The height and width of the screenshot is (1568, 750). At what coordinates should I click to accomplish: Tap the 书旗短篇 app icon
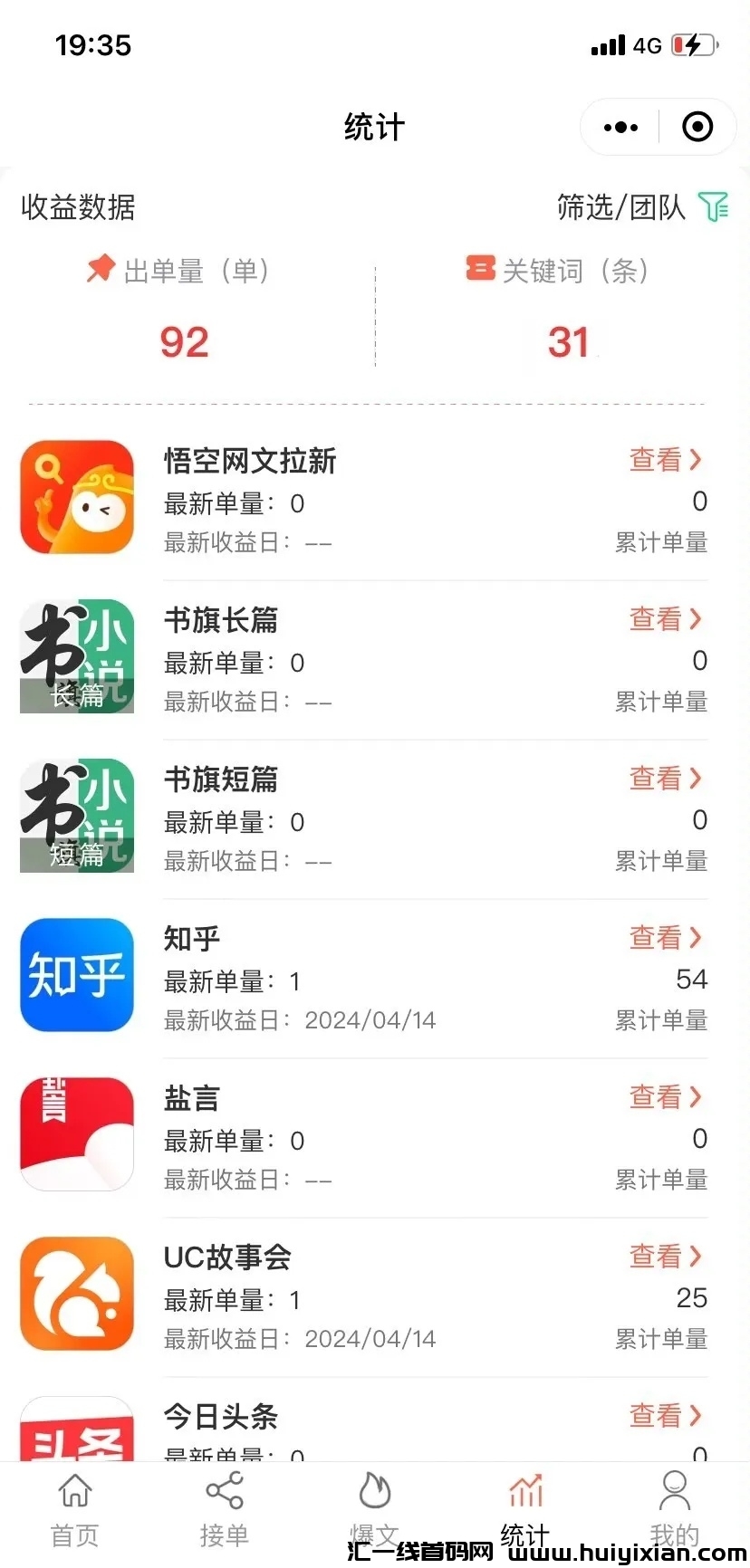tap(77, 815)
